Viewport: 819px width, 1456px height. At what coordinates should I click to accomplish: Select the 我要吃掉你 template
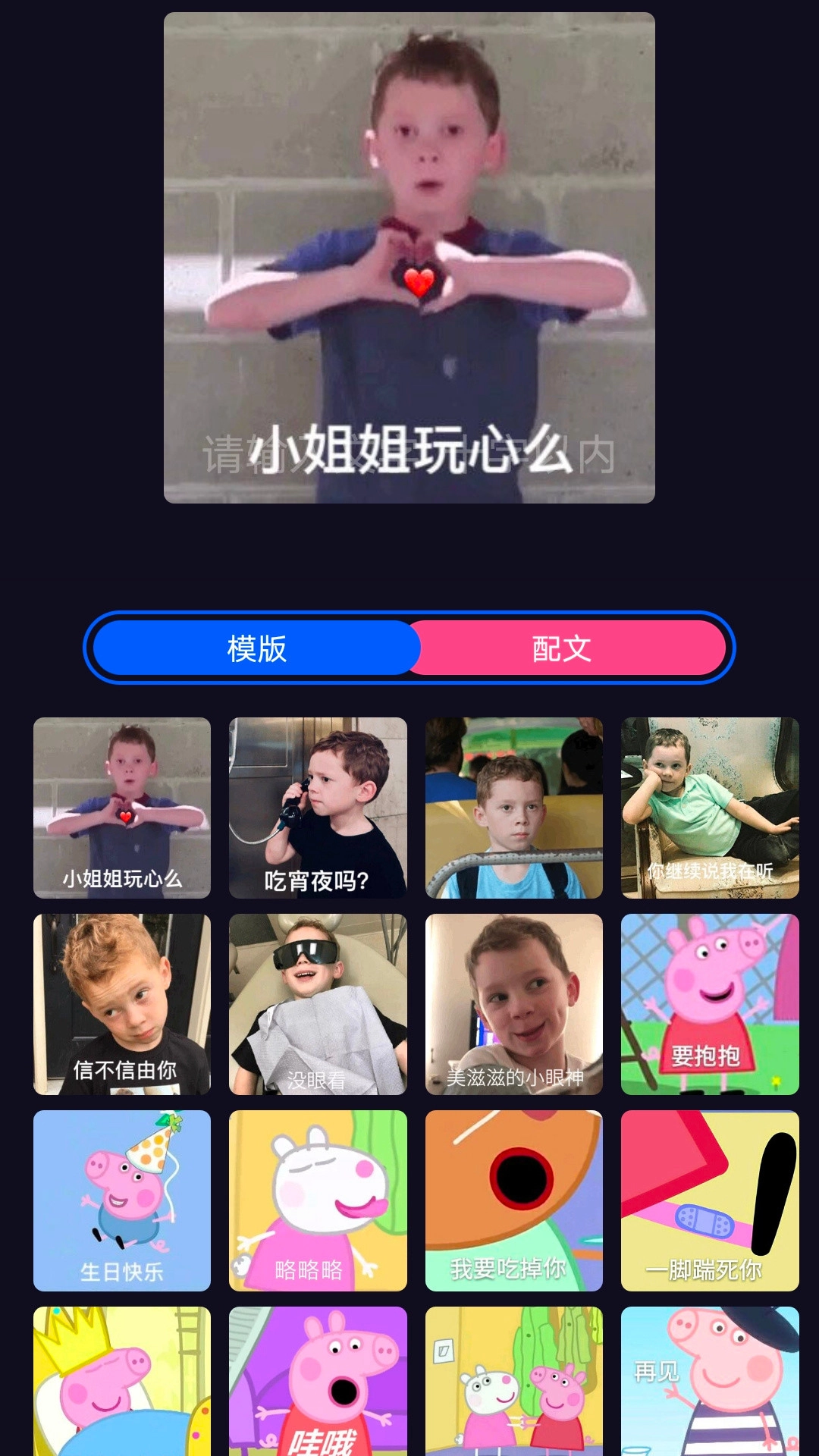514,1200
